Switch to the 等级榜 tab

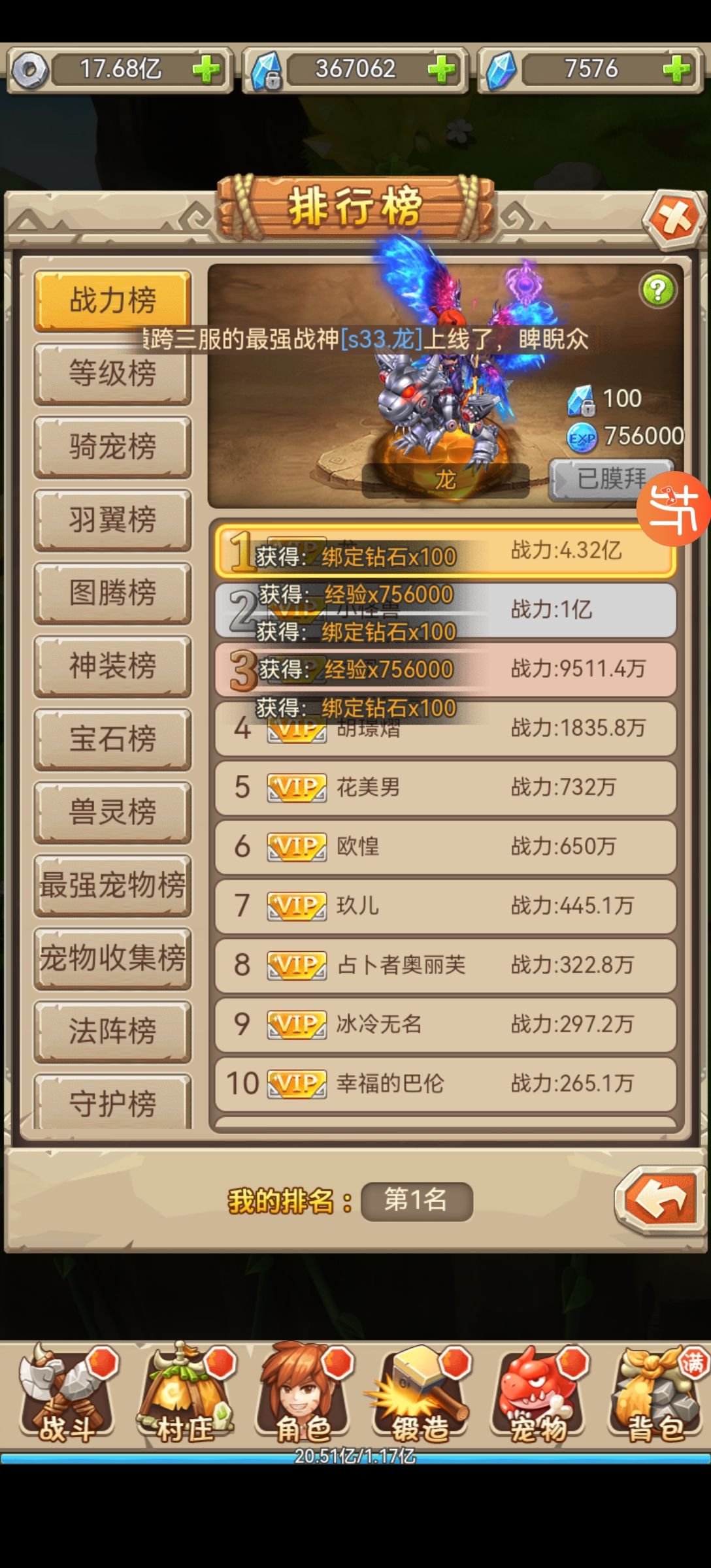click(112, 374)
